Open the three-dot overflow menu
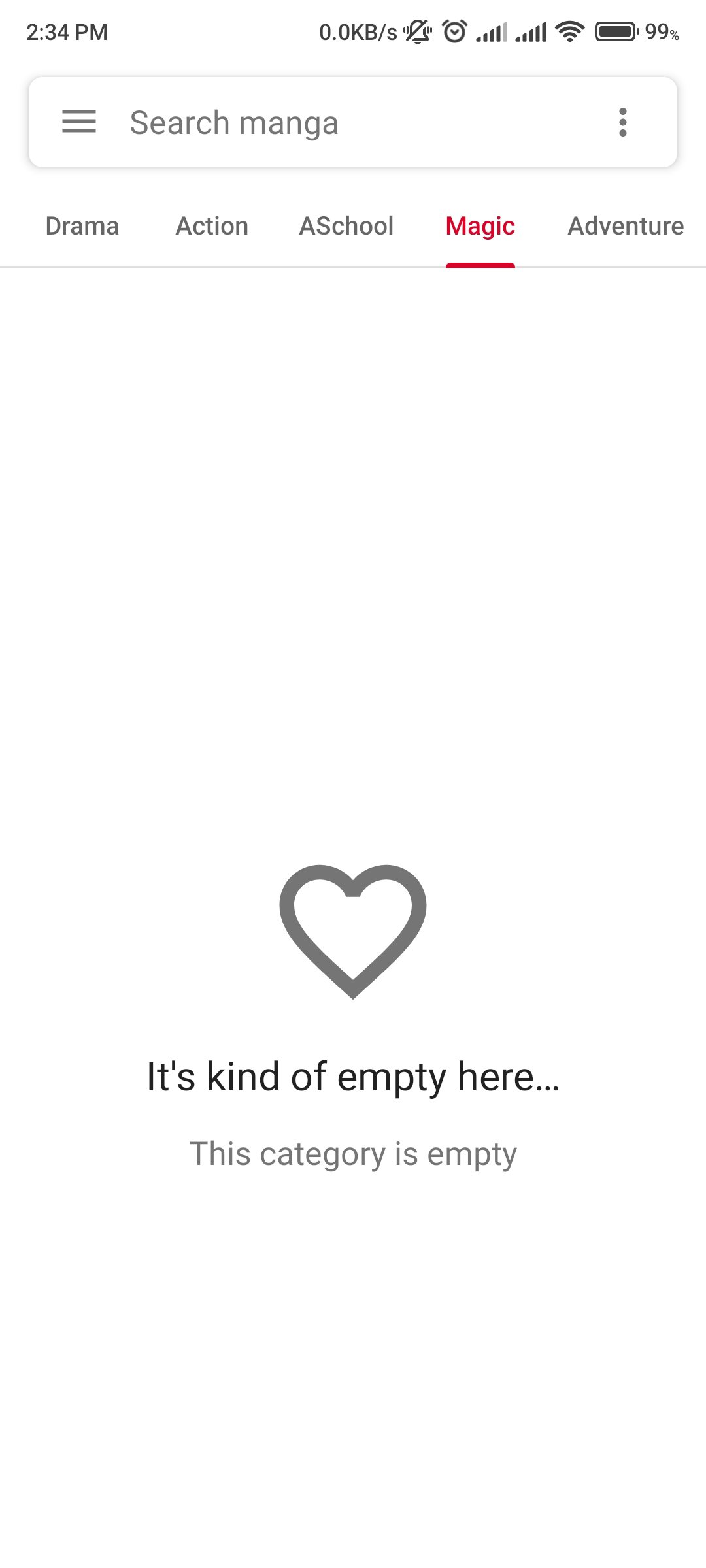 pos(622,122)
